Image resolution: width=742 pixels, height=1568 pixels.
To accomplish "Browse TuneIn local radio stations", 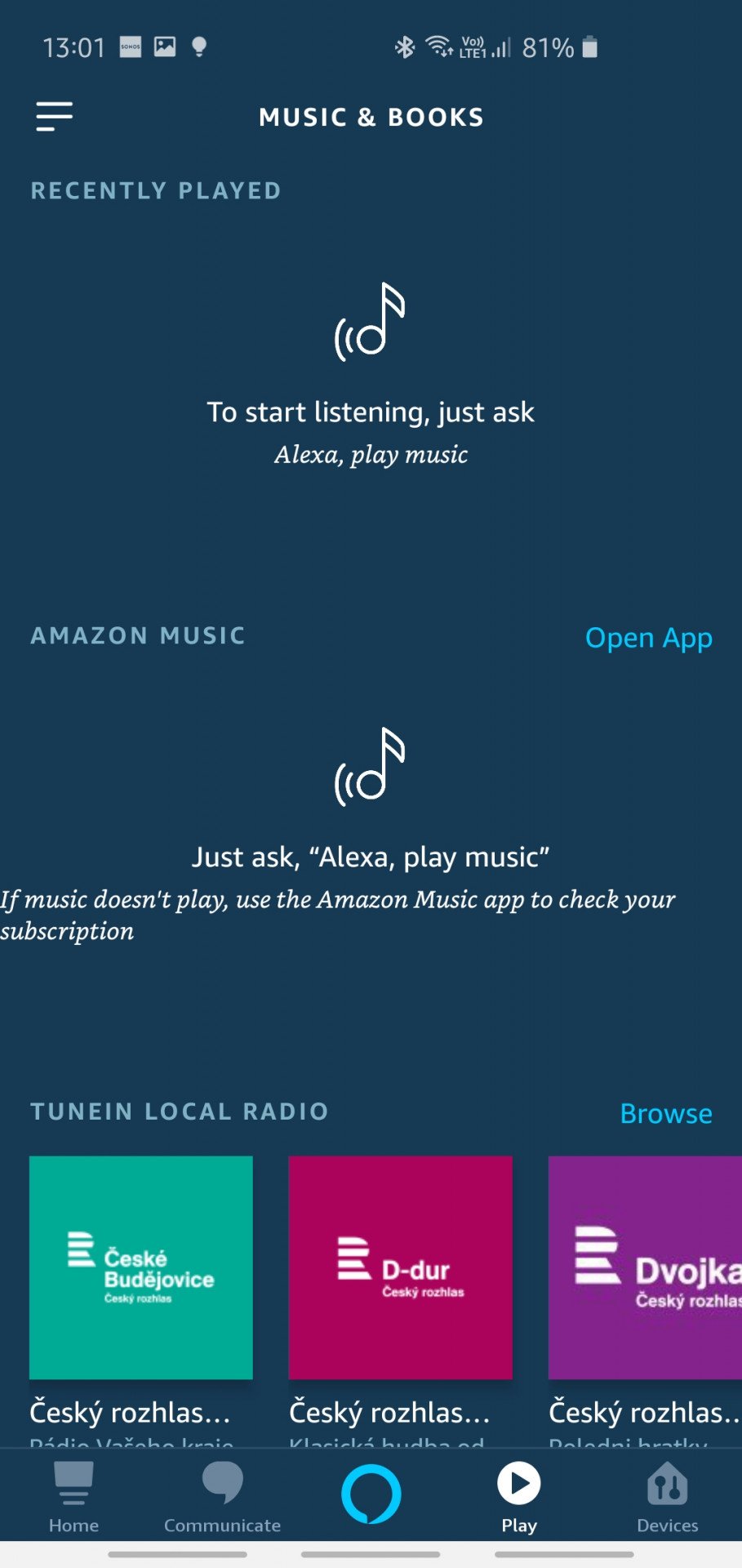I will (665, 1113).
